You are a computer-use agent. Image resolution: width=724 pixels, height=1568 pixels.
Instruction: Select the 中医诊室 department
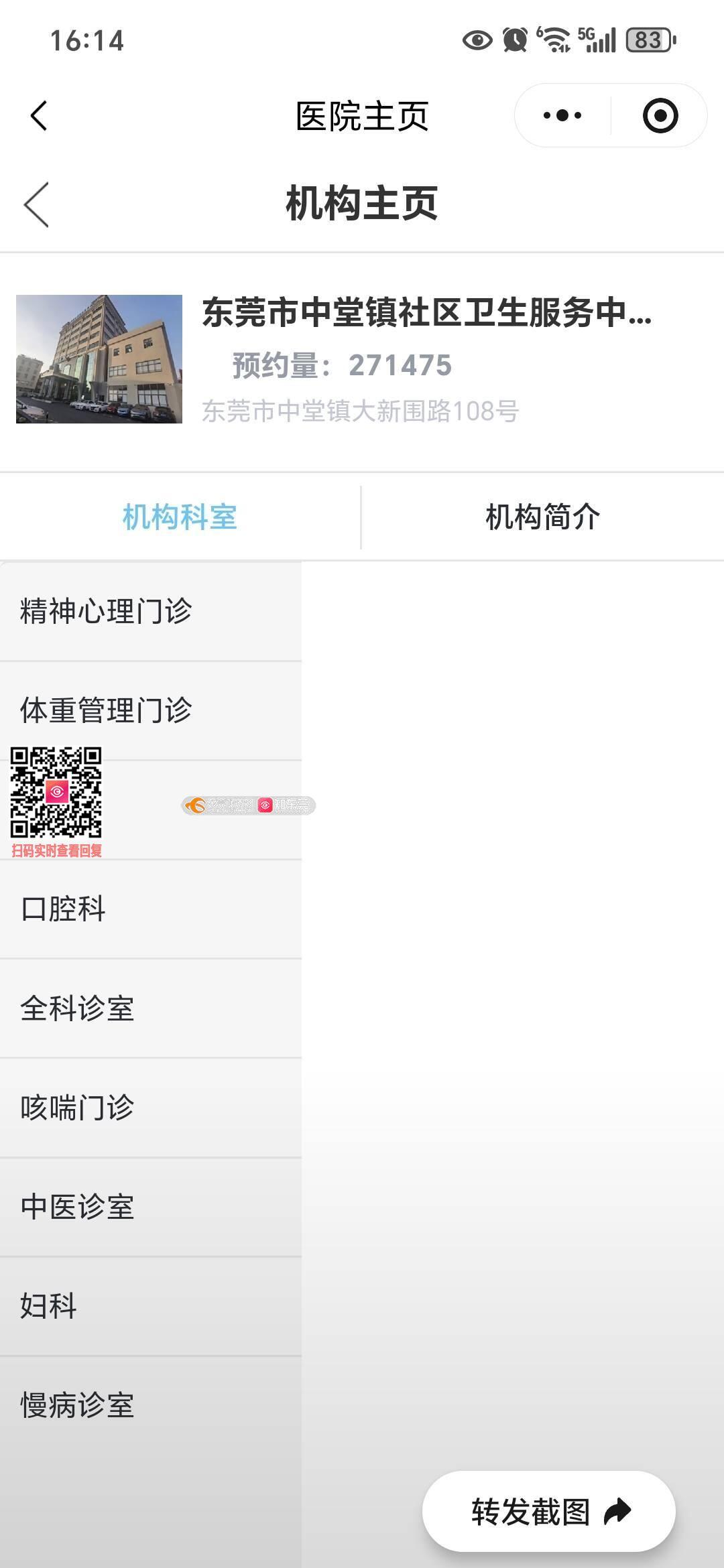(x=78, y=1207)
